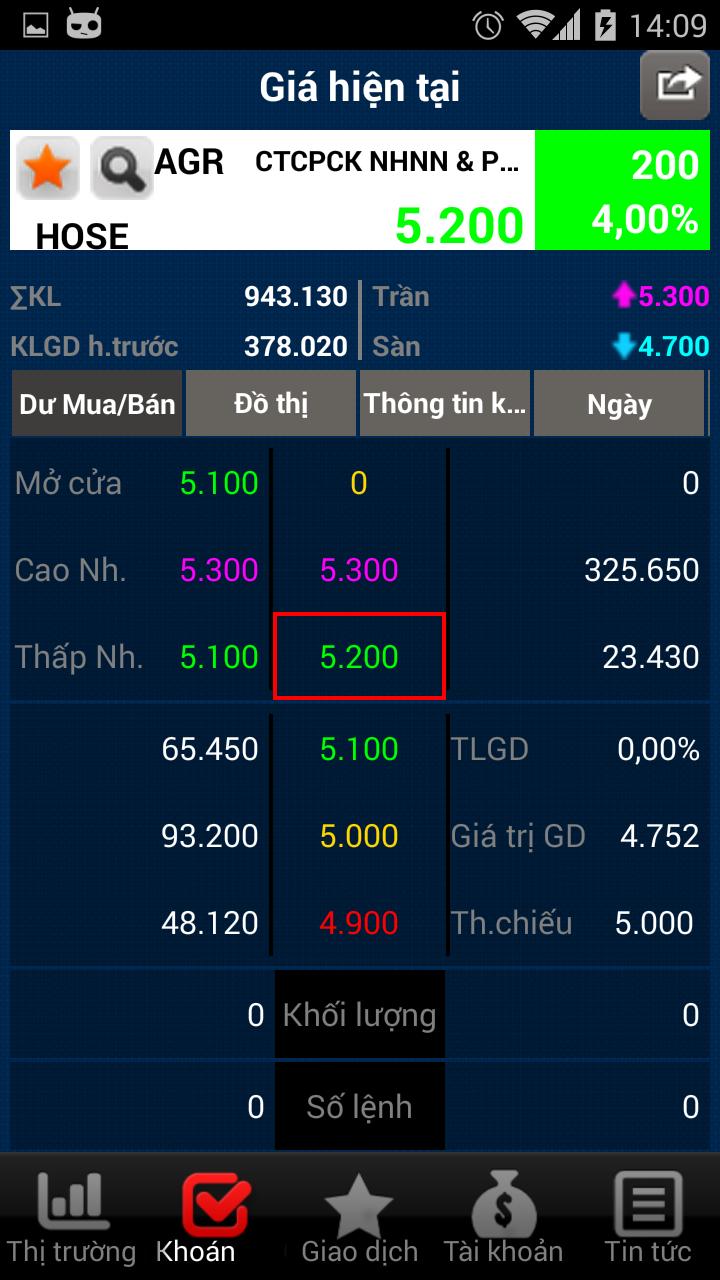Share the current AGR price screen
Image resolution: width=720 pixels, height=1280 pixels.
click(x=675, y=85)
